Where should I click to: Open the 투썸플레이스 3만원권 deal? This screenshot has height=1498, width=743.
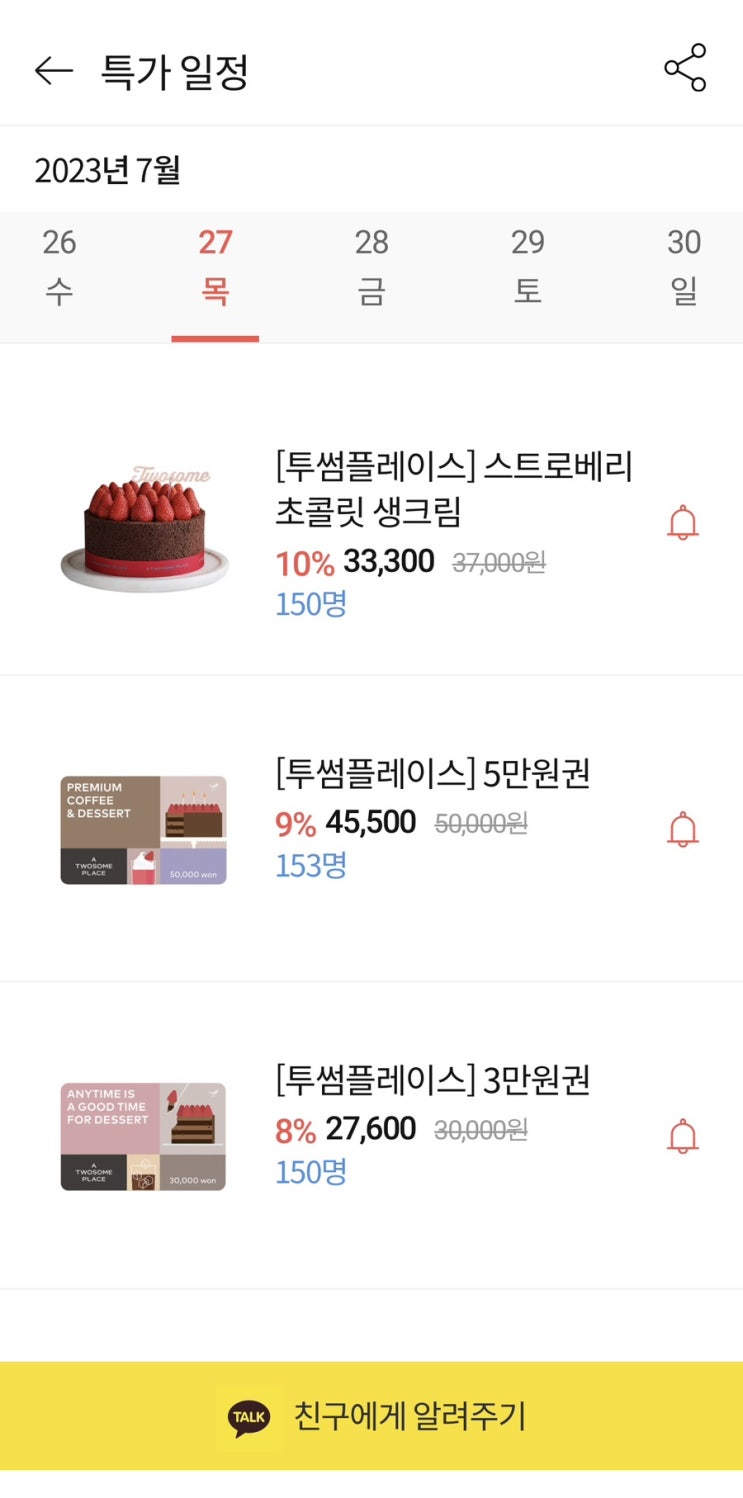pyautogui.click(x=432, y=1080)
